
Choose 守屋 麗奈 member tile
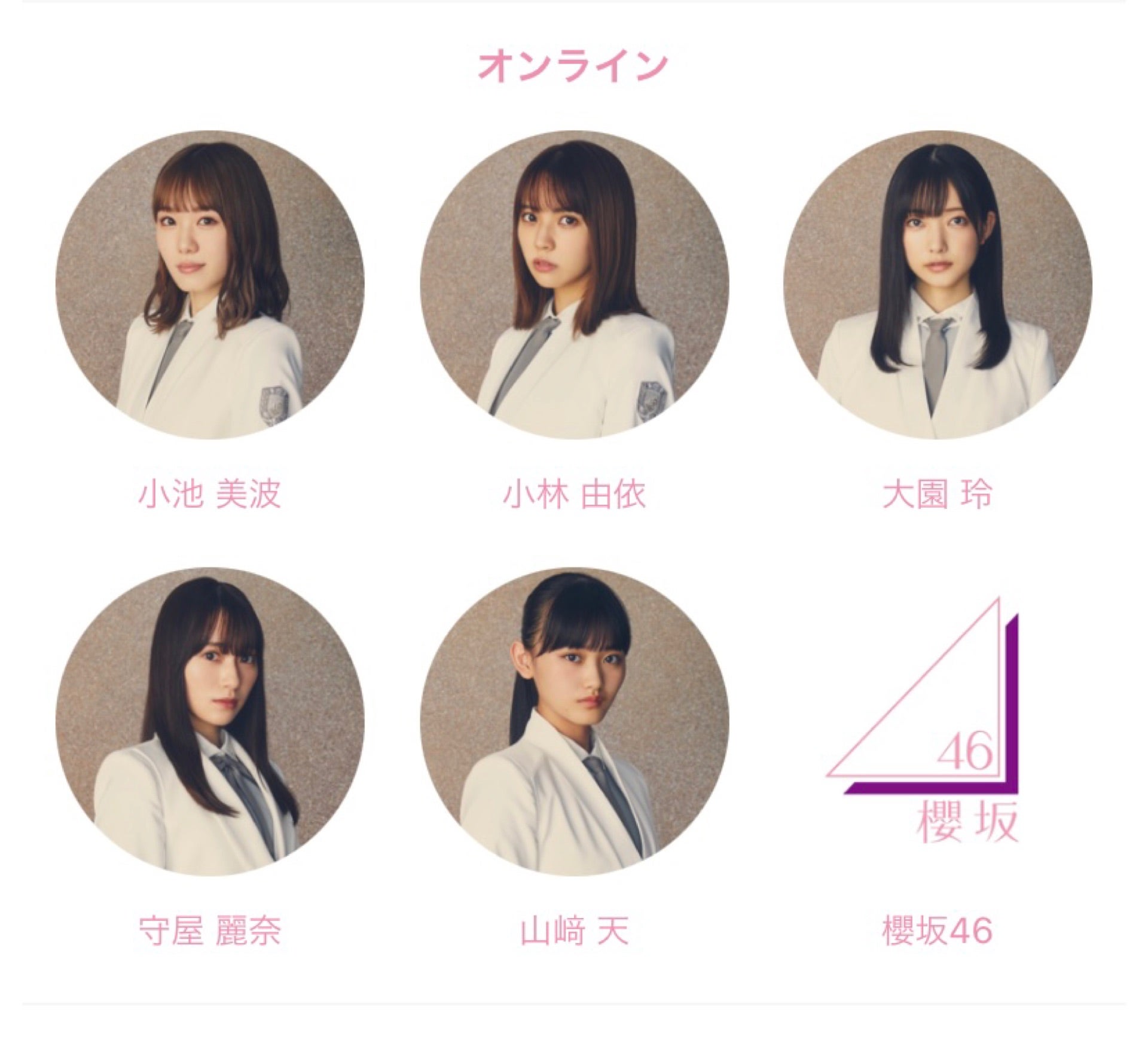210,722
